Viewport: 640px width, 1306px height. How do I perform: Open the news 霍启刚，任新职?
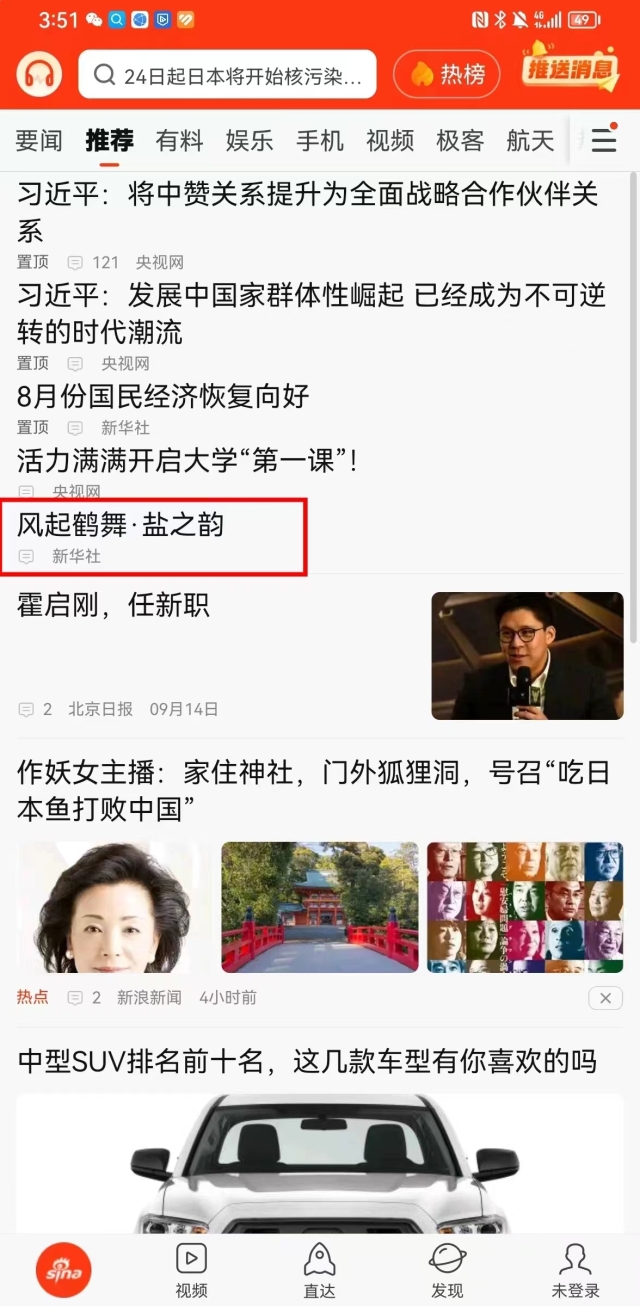click(x=114, y=605)
